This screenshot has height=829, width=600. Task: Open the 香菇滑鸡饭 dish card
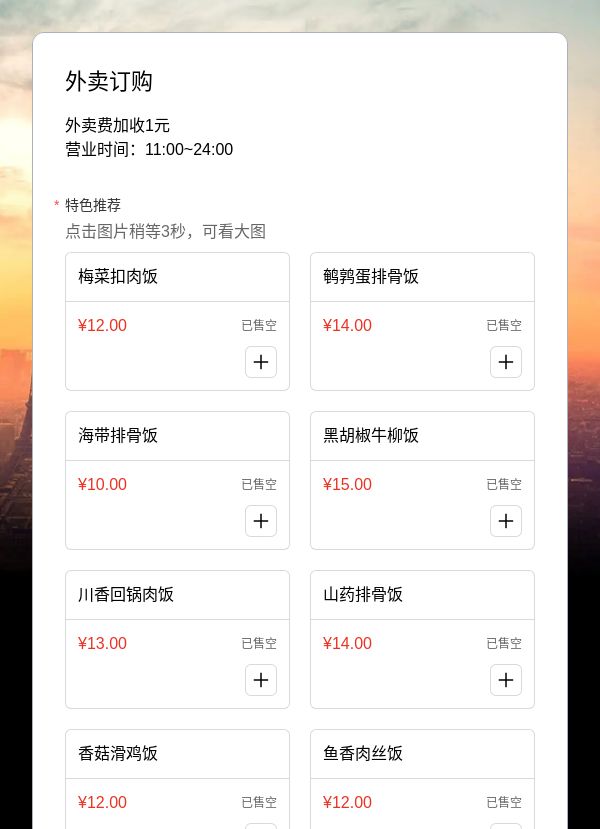pos(177,779)
